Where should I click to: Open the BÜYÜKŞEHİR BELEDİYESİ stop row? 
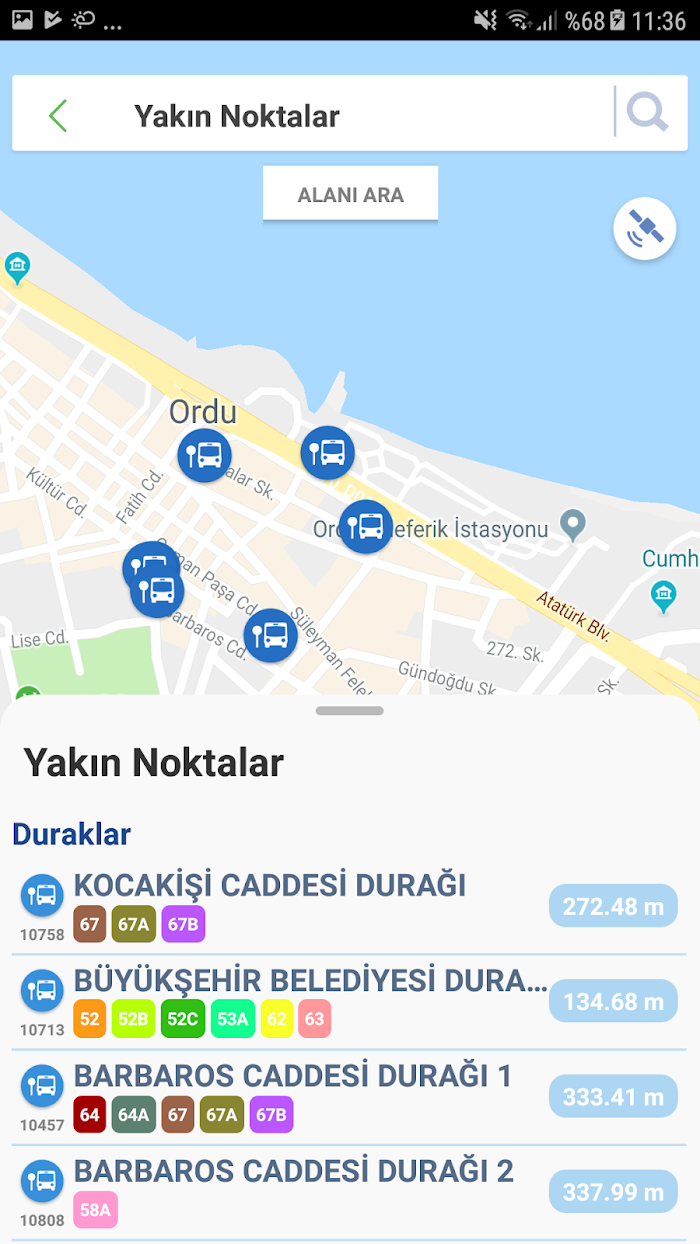[x=350, y=1001]
